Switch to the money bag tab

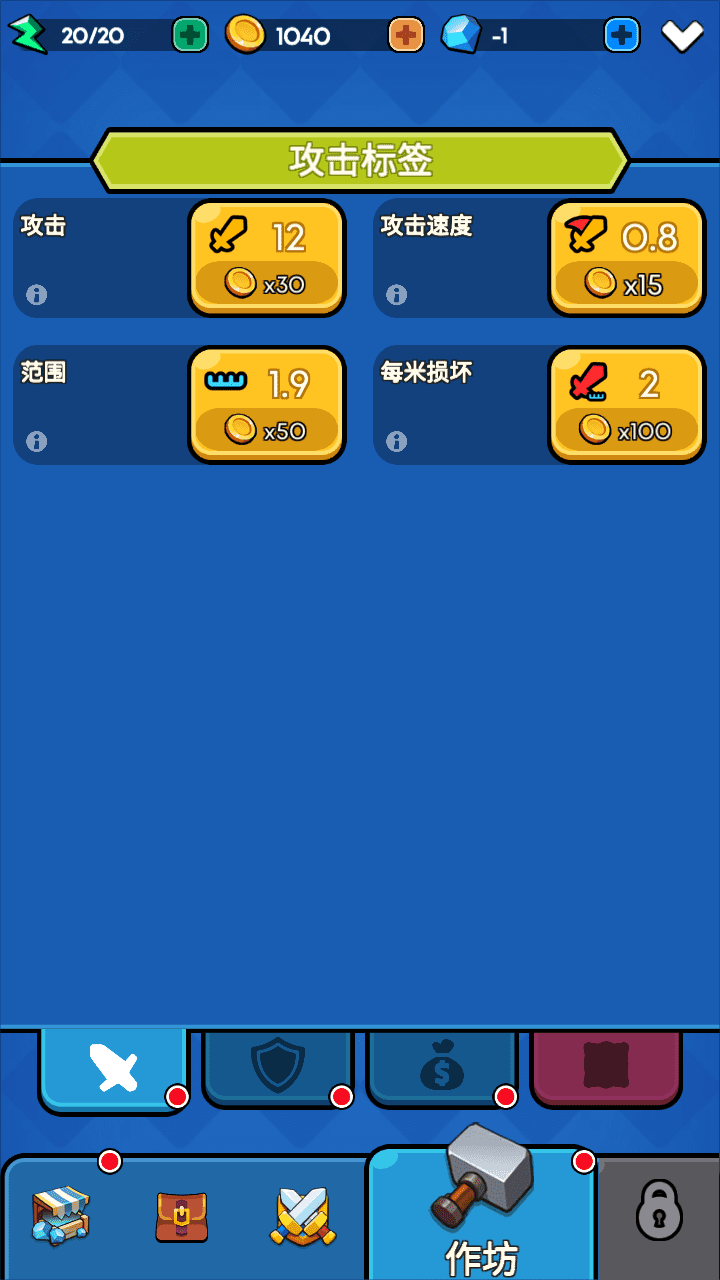click(x=442, y=1068)
